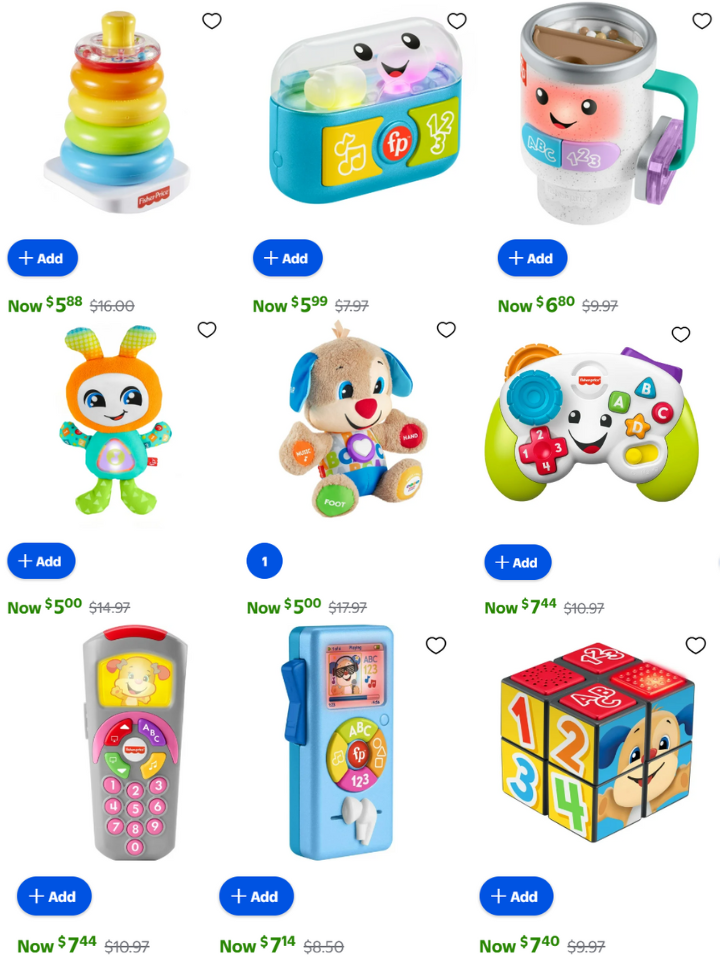Favorite the plush learning puppy
This screenshot has height=960, width=720.
[x=446, y=330]
